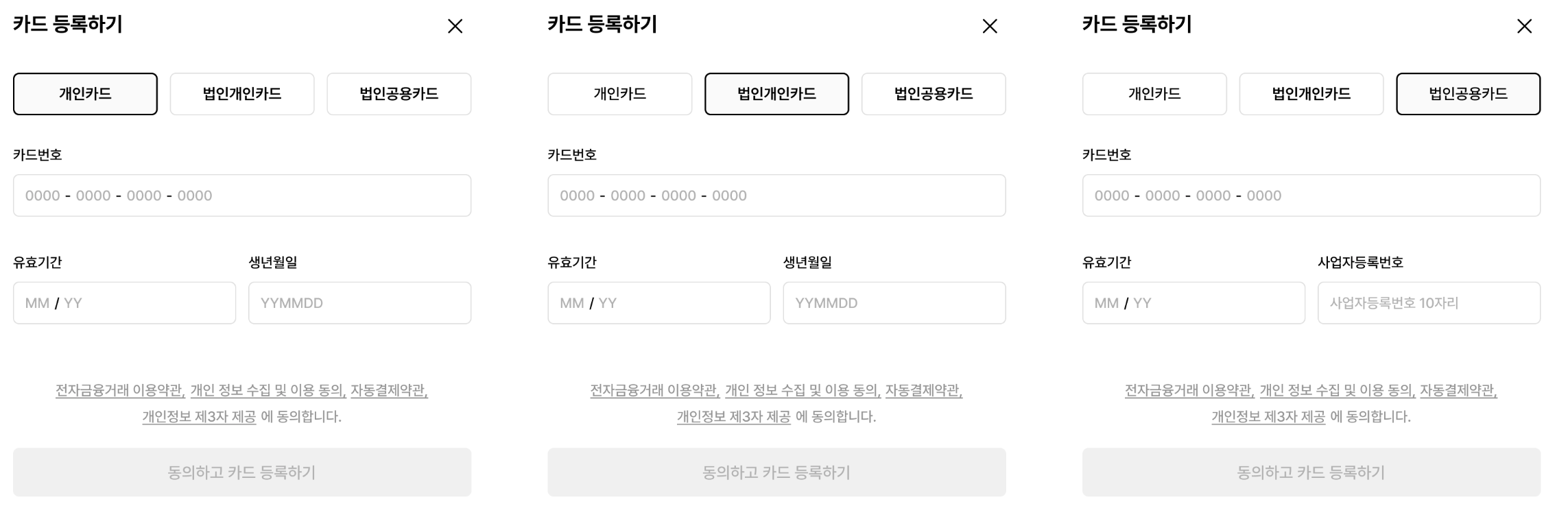
Task: Tap 생년월일 field in the 개인카드-selected form
Action: (359, 303)
